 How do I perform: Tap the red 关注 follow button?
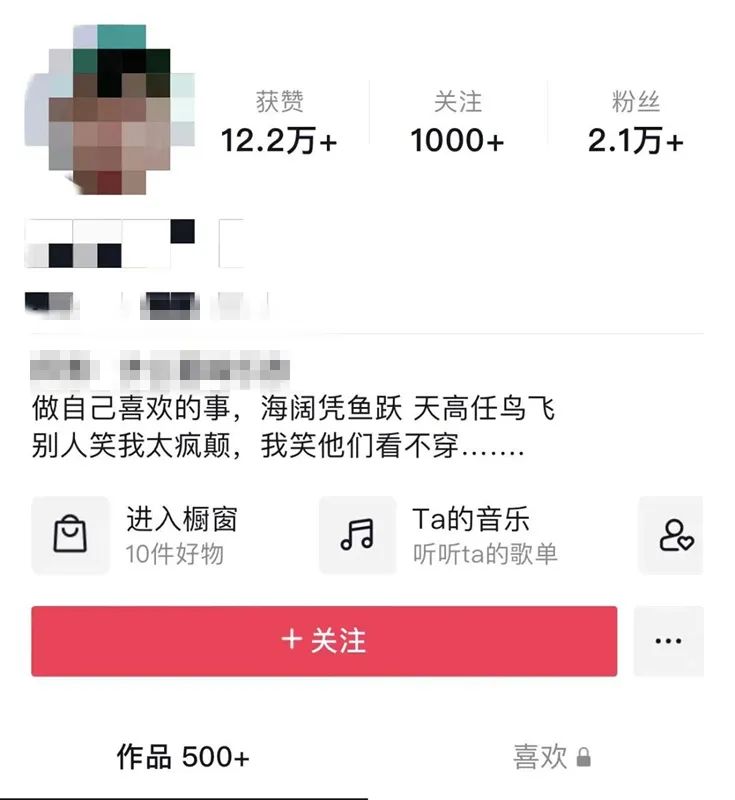[324, 640]
